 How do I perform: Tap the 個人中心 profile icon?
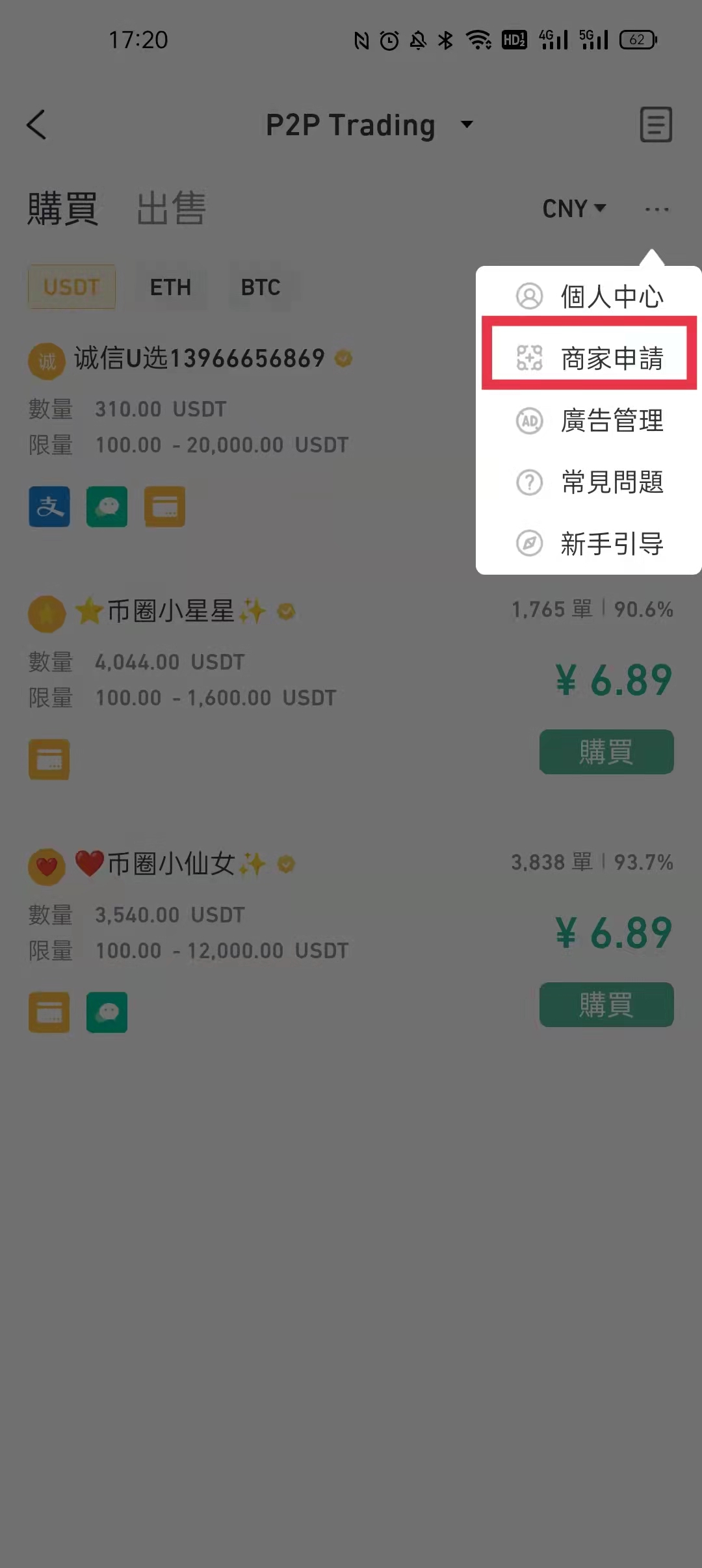tap(528, 296)
